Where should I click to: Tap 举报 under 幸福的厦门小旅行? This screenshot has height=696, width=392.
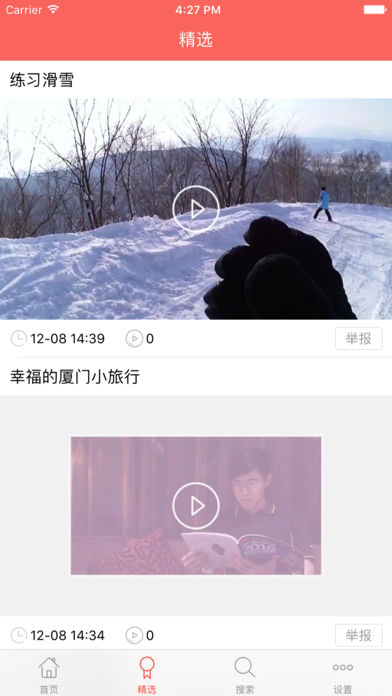pyautogui.click(x=359, y=635)
